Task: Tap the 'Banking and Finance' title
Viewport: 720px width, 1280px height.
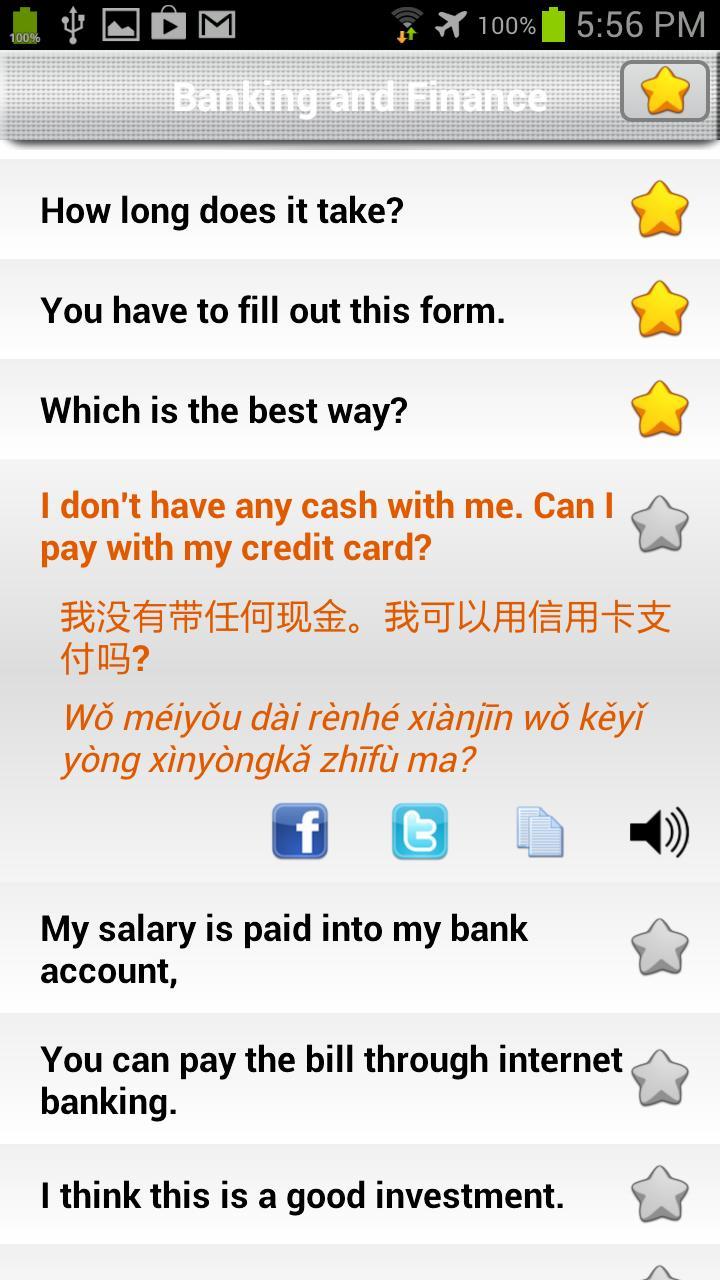Action: pyautogui.click(x=360, y=97)
